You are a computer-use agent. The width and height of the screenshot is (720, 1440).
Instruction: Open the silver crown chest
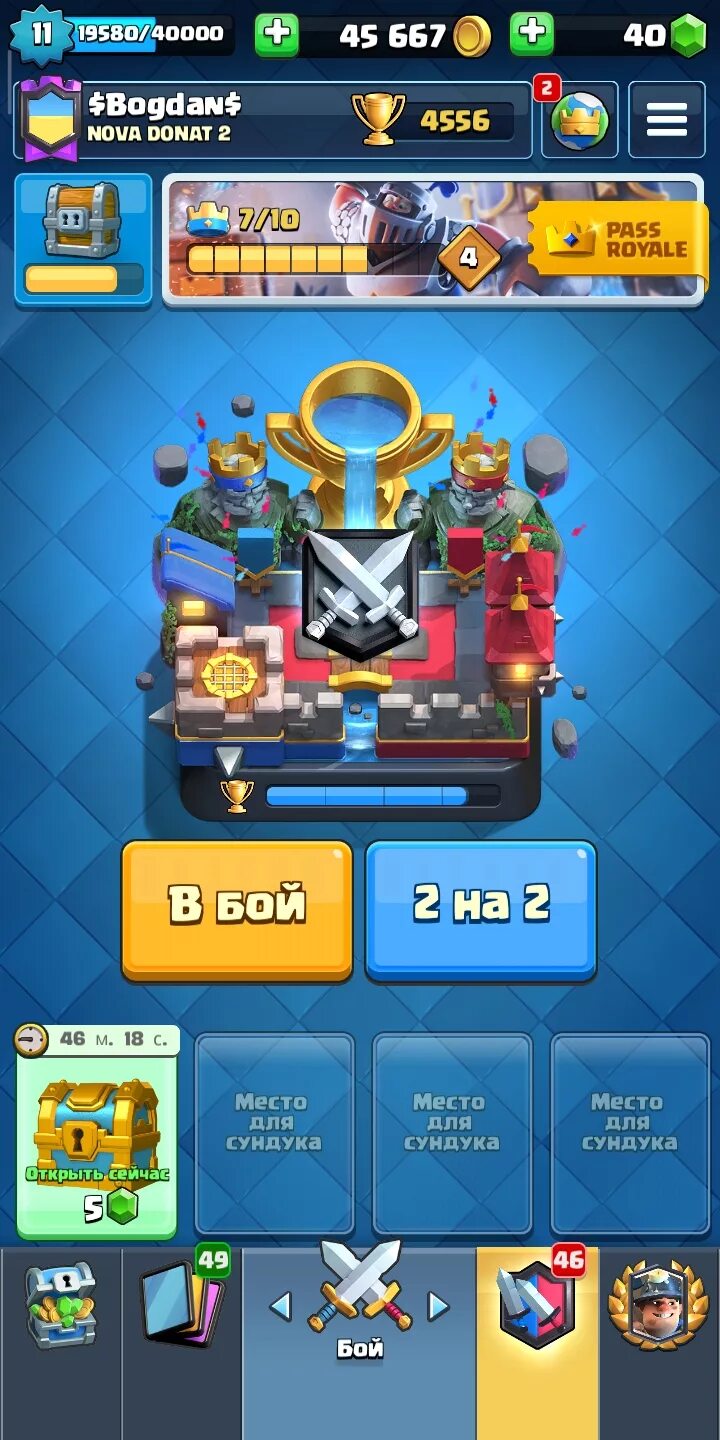[x=83, y=239]
